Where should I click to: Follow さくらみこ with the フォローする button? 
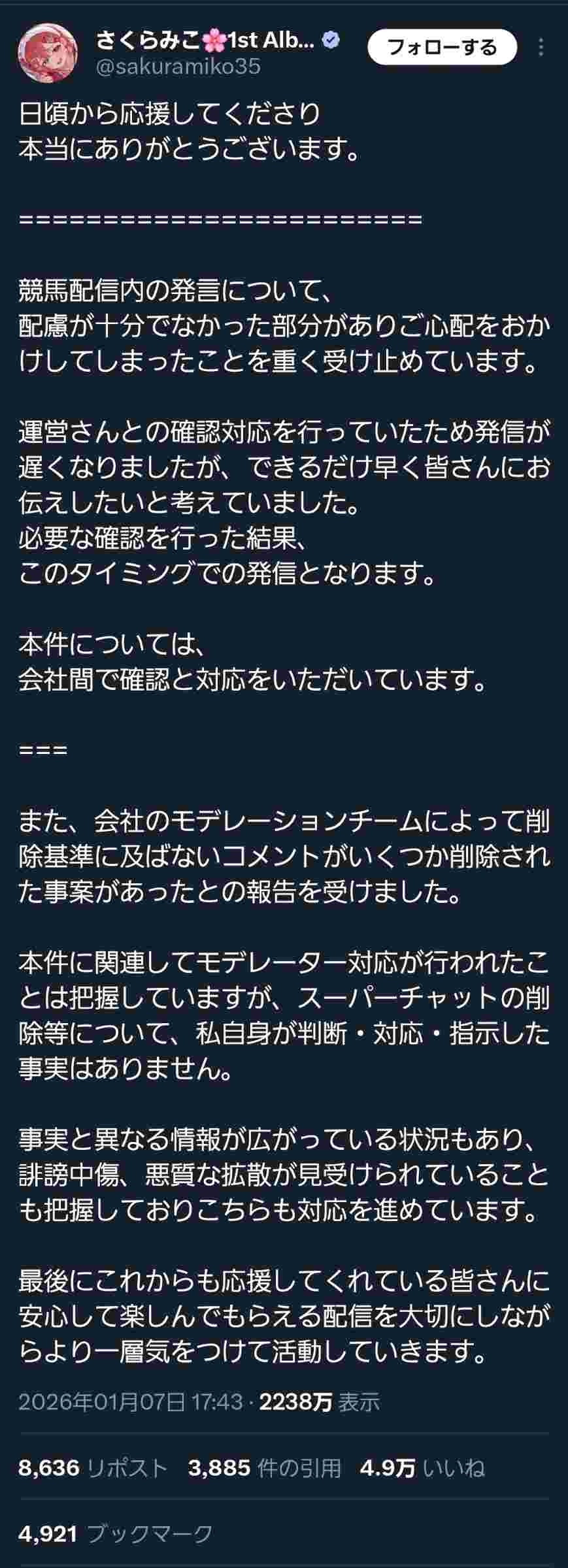(x=442, y=47)
